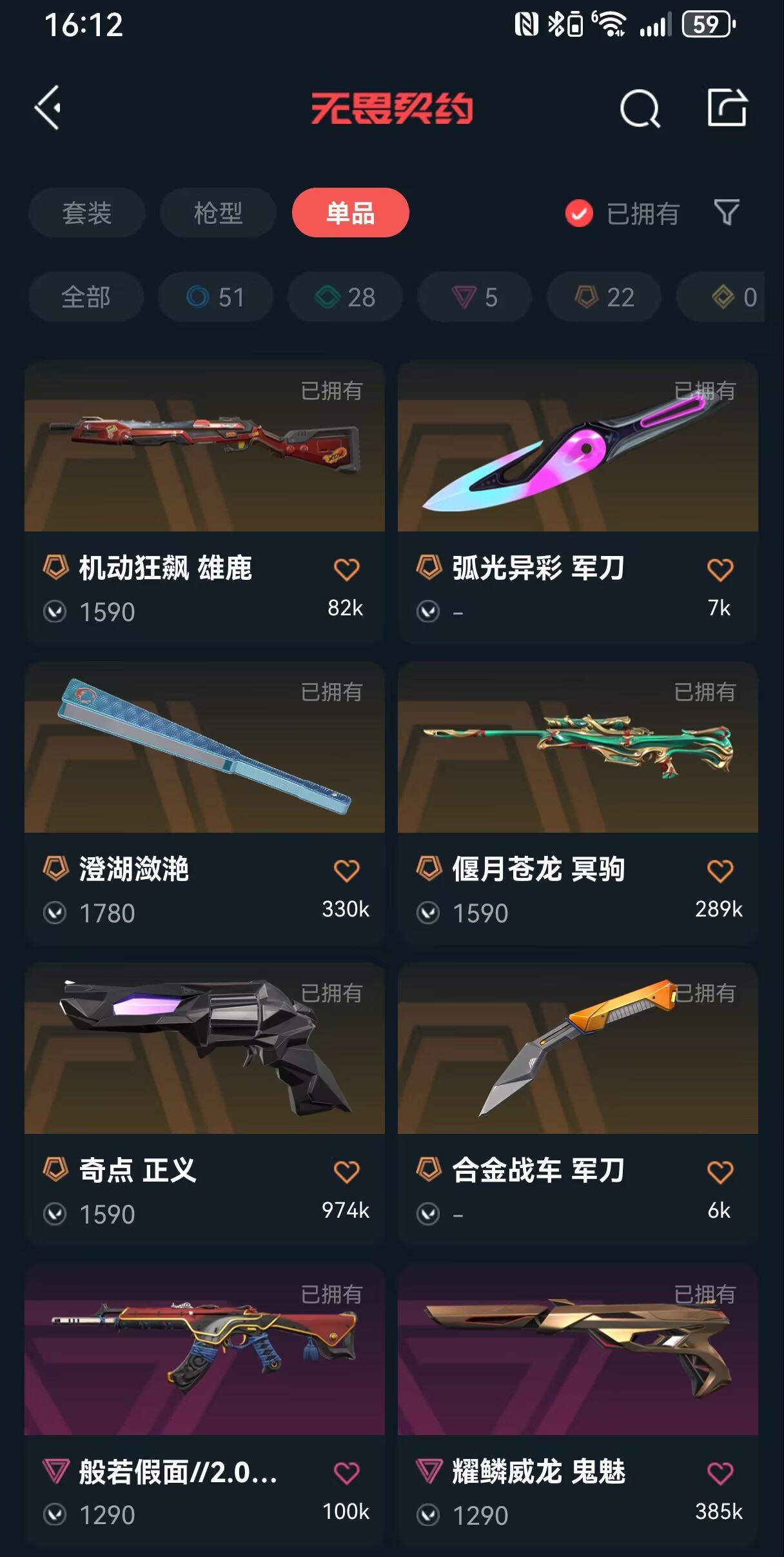The image size is (784, 1557).
Task: Filter by the green tier chip 28
Action: (x=345, y=297)
